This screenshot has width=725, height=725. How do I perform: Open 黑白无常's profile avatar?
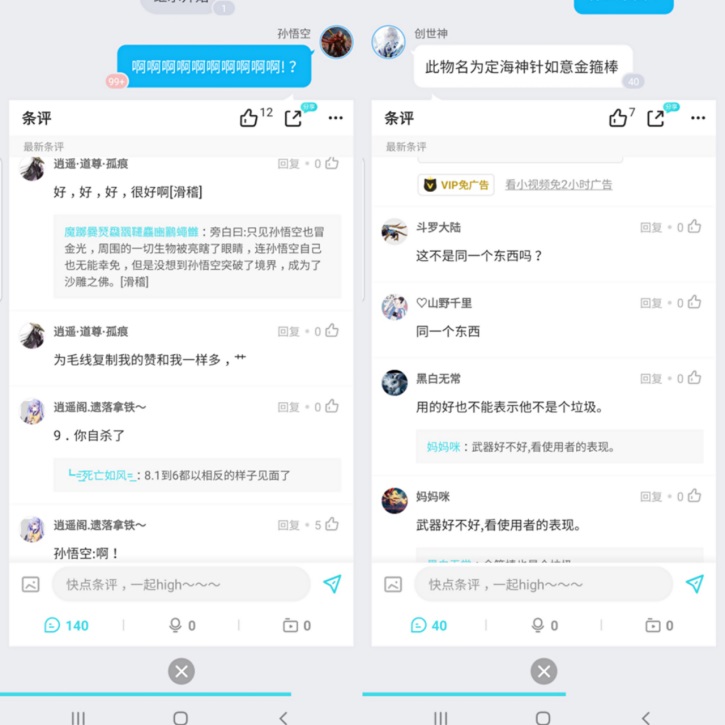point(394,382)
